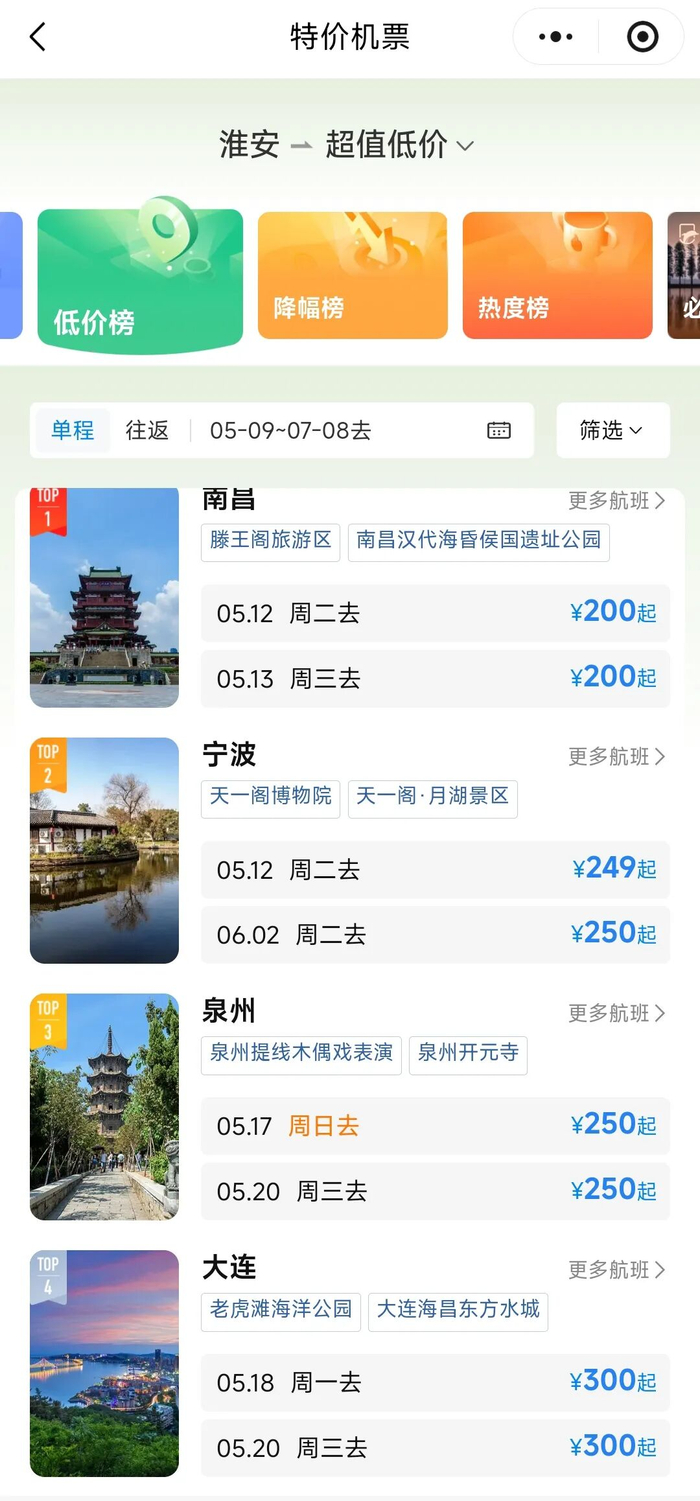Close the mini program via the circle icon

[x=642, y=38]
